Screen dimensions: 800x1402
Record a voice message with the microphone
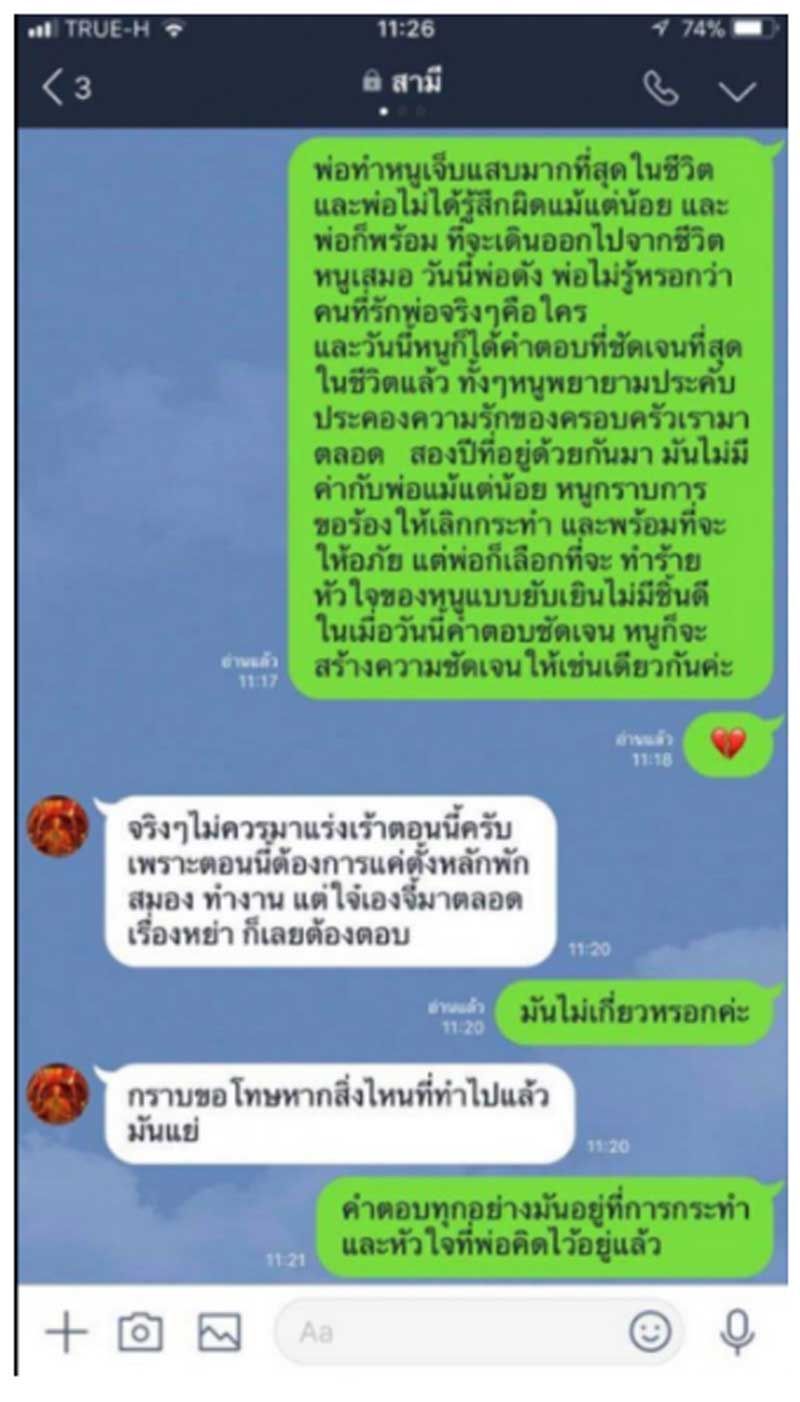pyautogui.click(x=738, y=1331)
